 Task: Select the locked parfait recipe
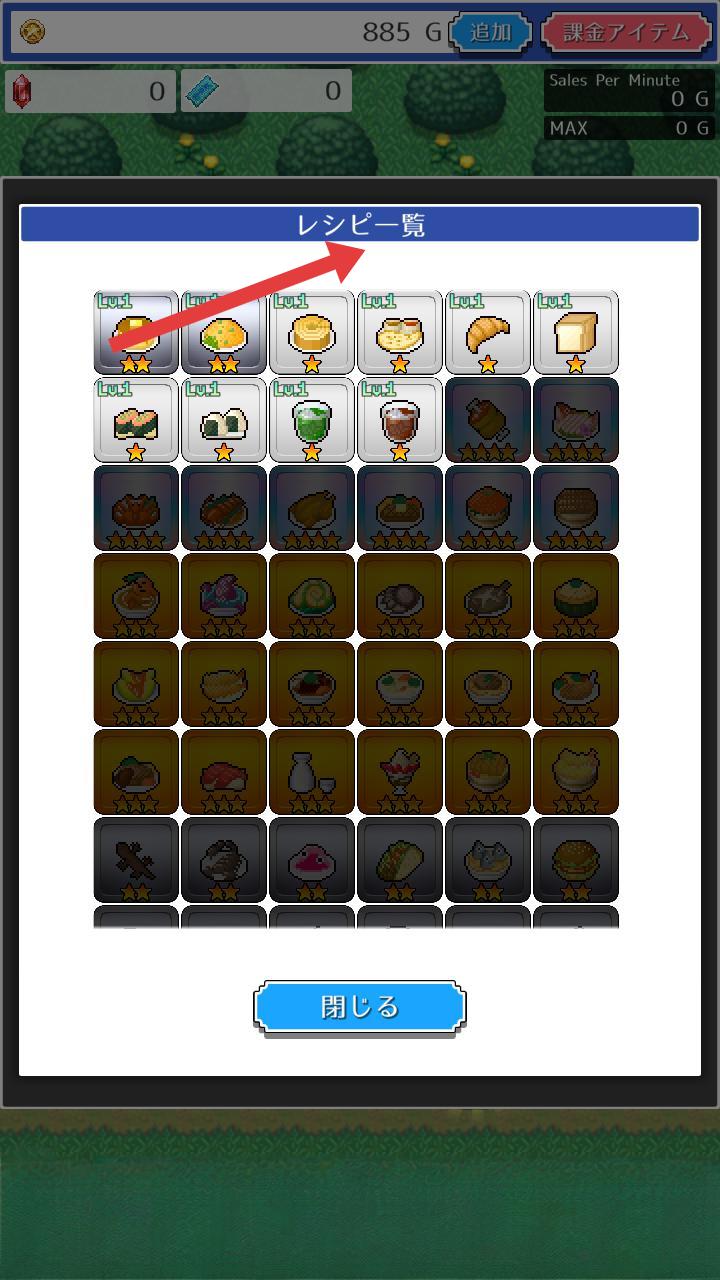[400, 773]
